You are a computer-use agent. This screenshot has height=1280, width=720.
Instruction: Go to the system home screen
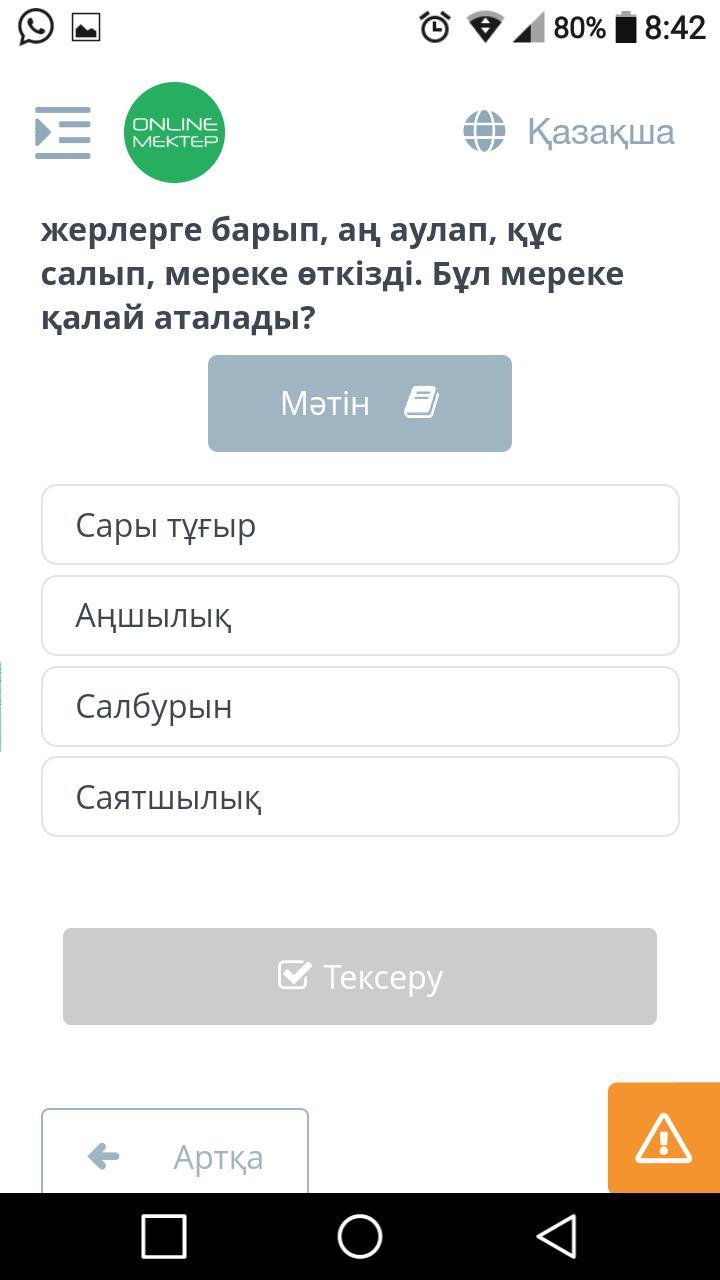pyautogui.click(x=360, y=1236)
